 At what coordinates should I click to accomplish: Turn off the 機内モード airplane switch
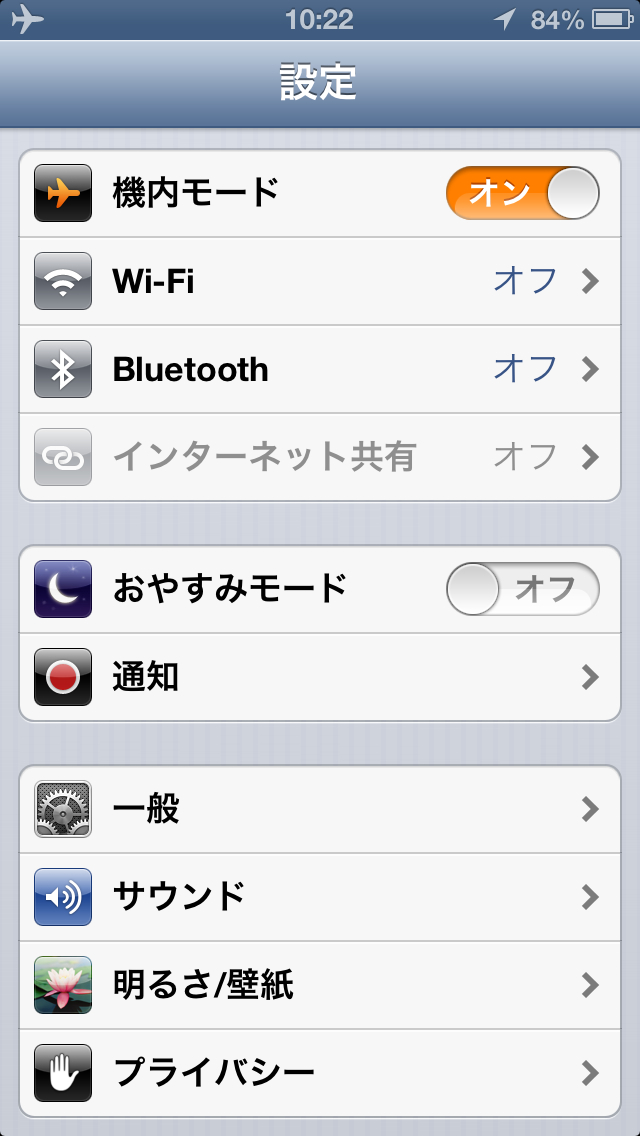(x=522, y=193)
